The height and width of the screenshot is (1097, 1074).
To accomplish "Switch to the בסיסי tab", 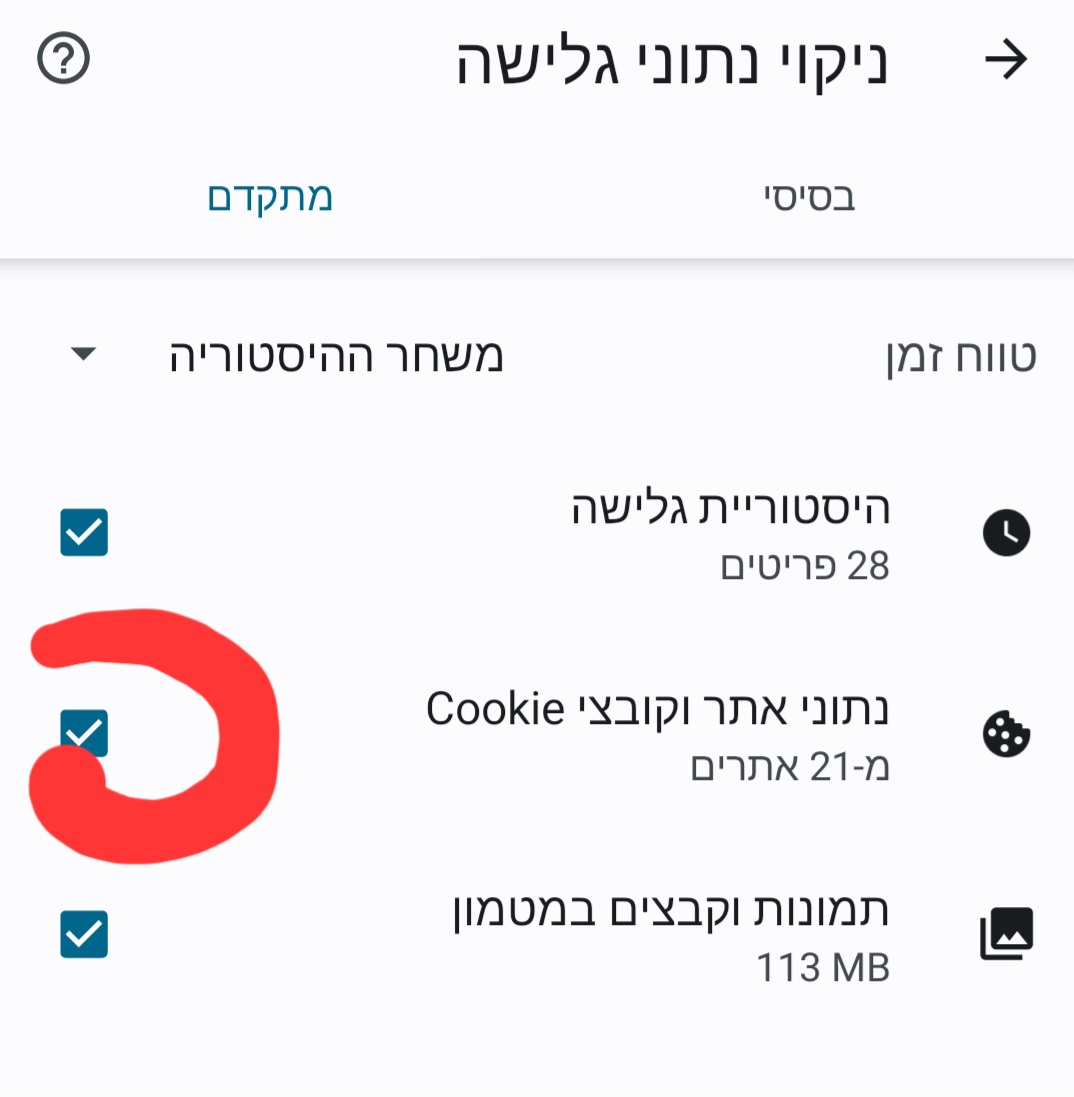I will pyautogui.click(x=809, y=197).
